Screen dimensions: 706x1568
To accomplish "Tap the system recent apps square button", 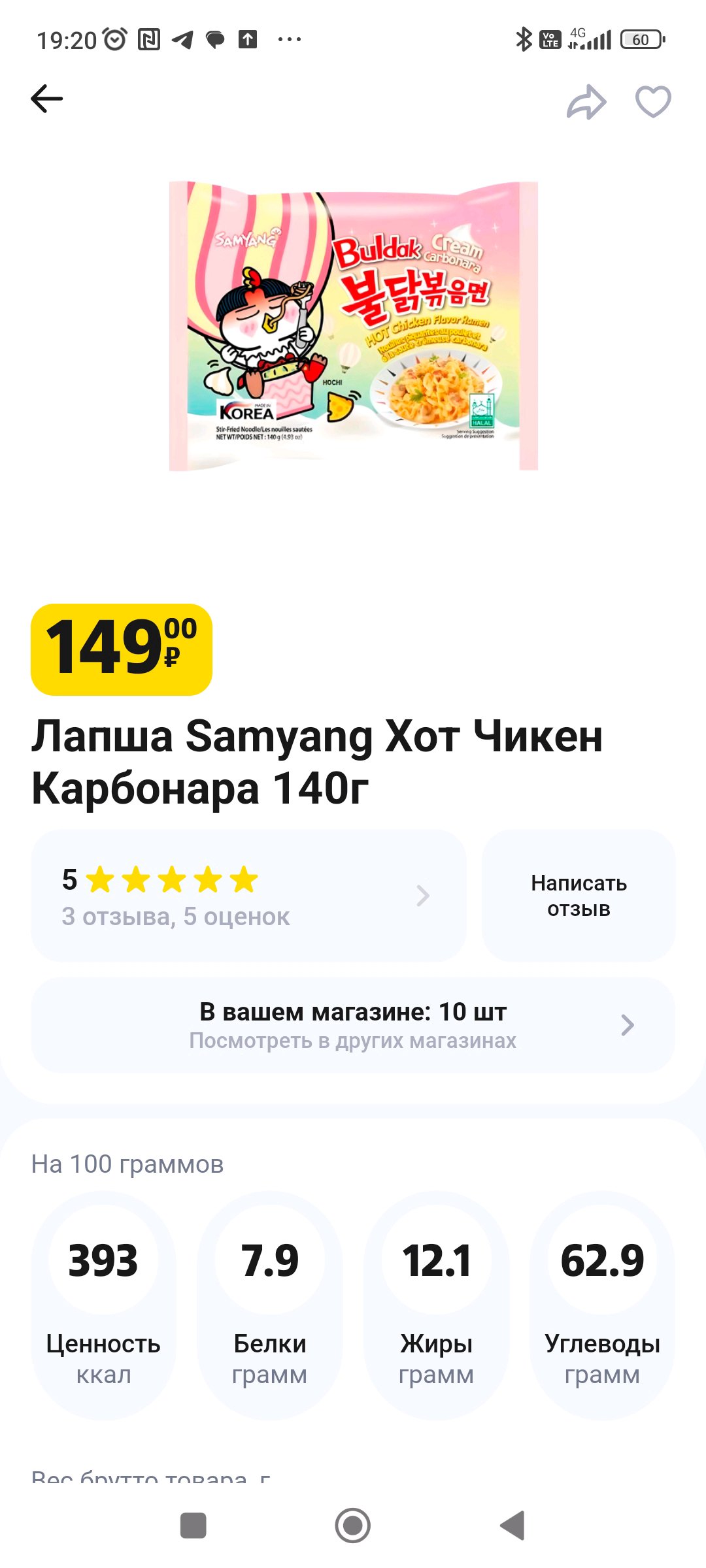I will pos(193,1526).
